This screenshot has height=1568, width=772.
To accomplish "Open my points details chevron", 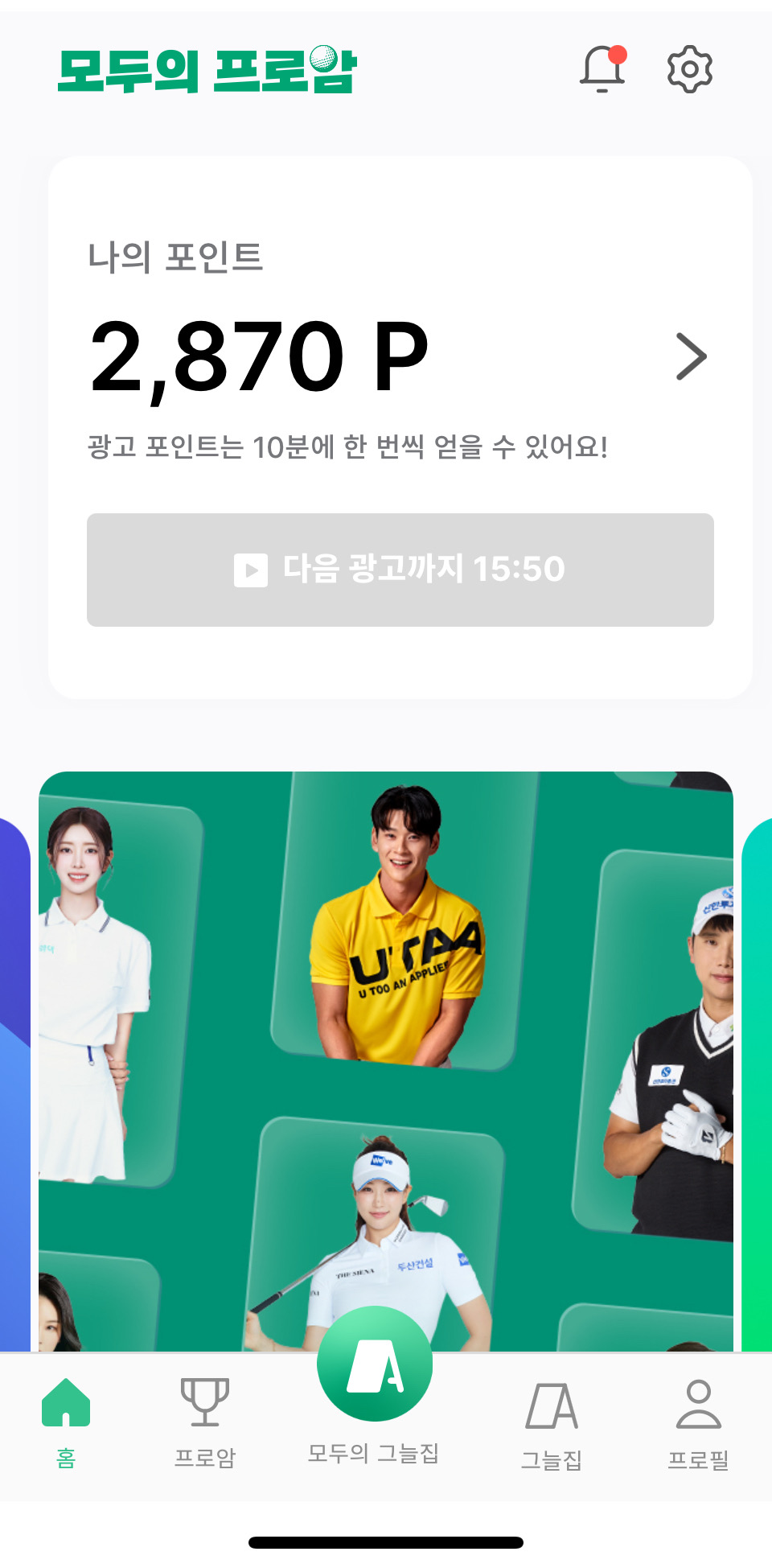I will click(x=690, y=356).
